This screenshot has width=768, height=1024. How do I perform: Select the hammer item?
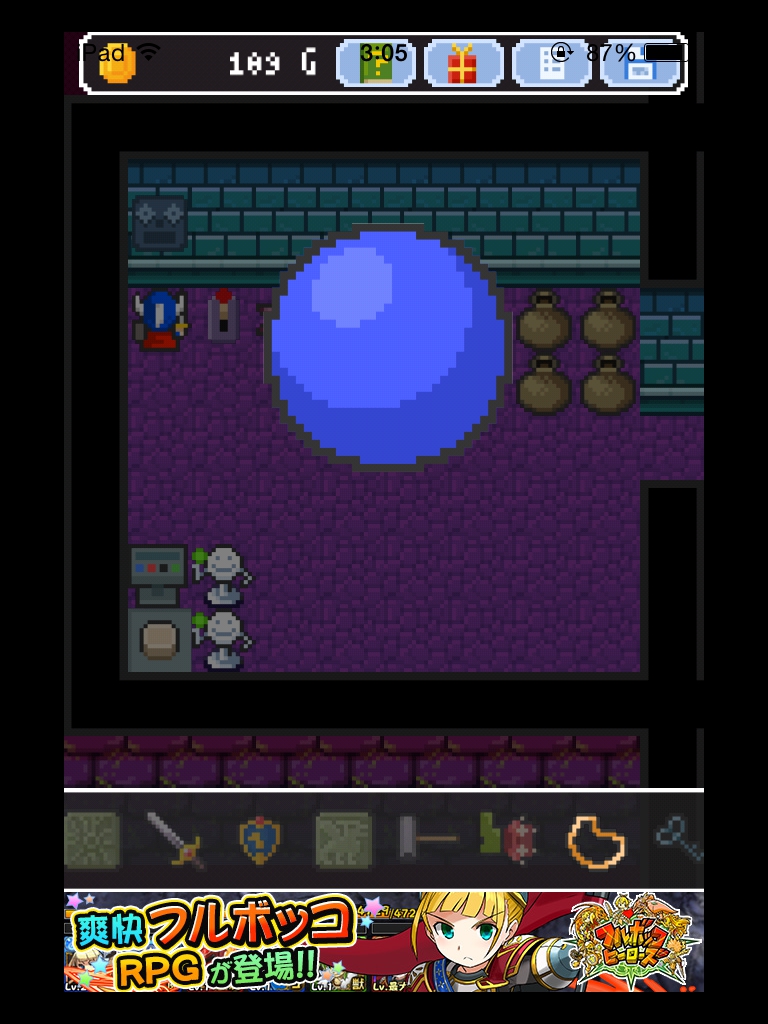[426, 838]
